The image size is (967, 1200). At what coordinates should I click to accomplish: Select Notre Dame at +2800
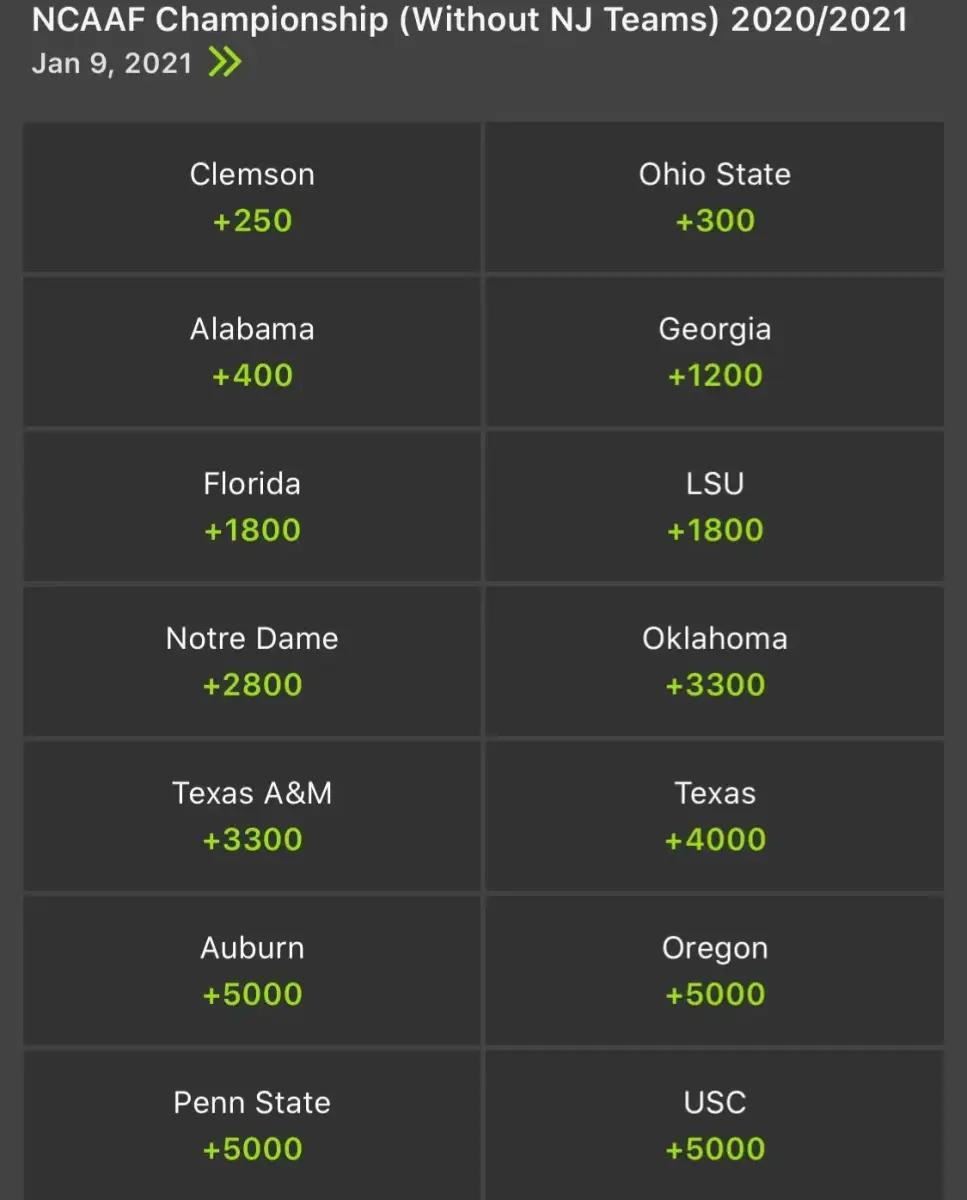[251, 661]
